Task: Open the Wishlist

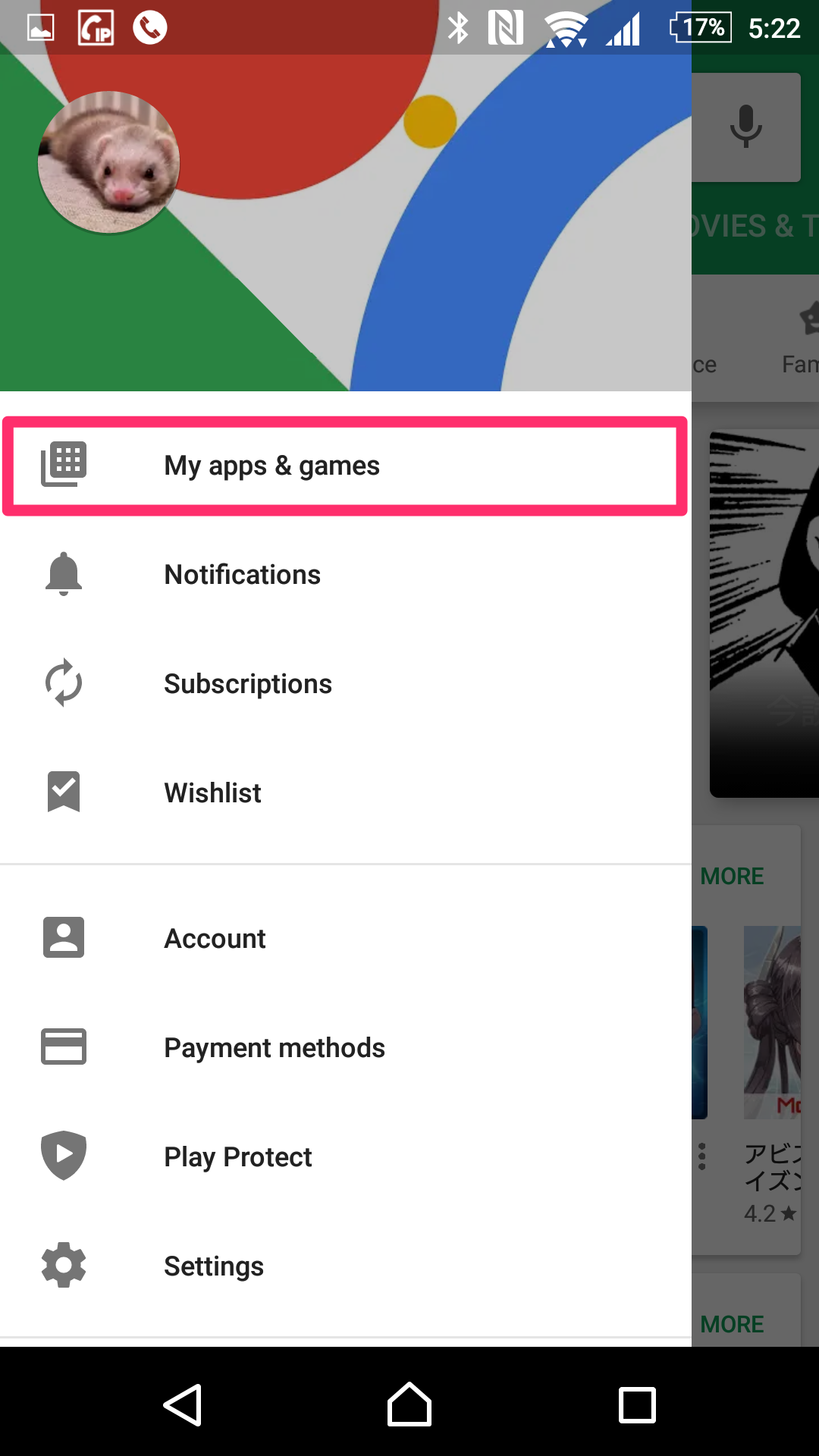Action: point(213,793)
